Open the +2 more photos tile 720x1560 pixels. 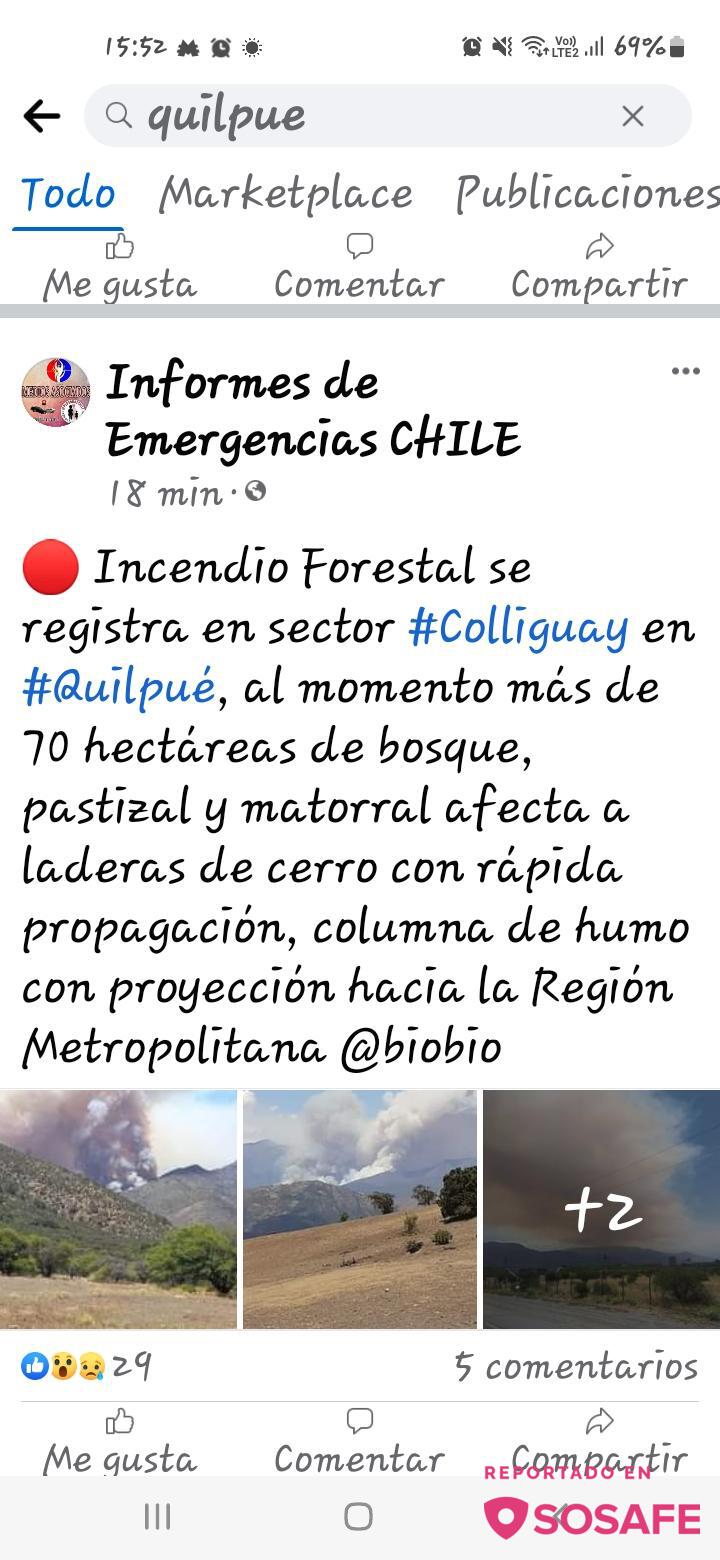point(601,1209)
